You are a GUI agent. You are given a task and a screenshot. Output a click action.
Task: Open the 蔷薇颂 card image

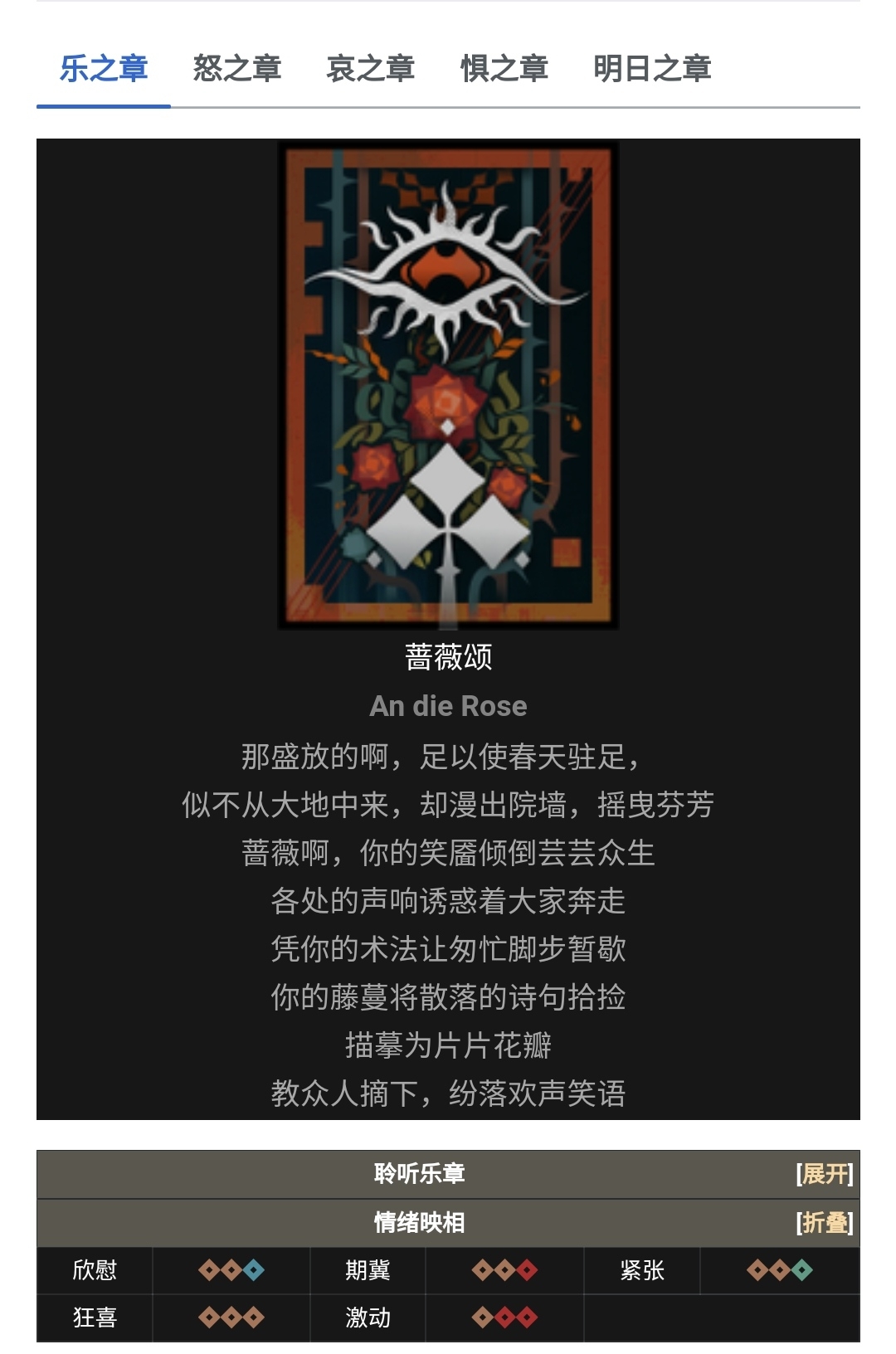(448, 384)
